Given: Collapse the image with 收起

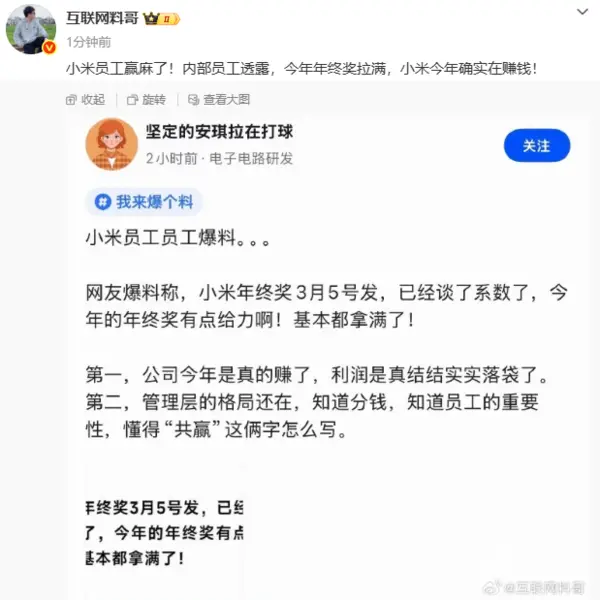Looking at the screenshot, I should pos(85,99).
